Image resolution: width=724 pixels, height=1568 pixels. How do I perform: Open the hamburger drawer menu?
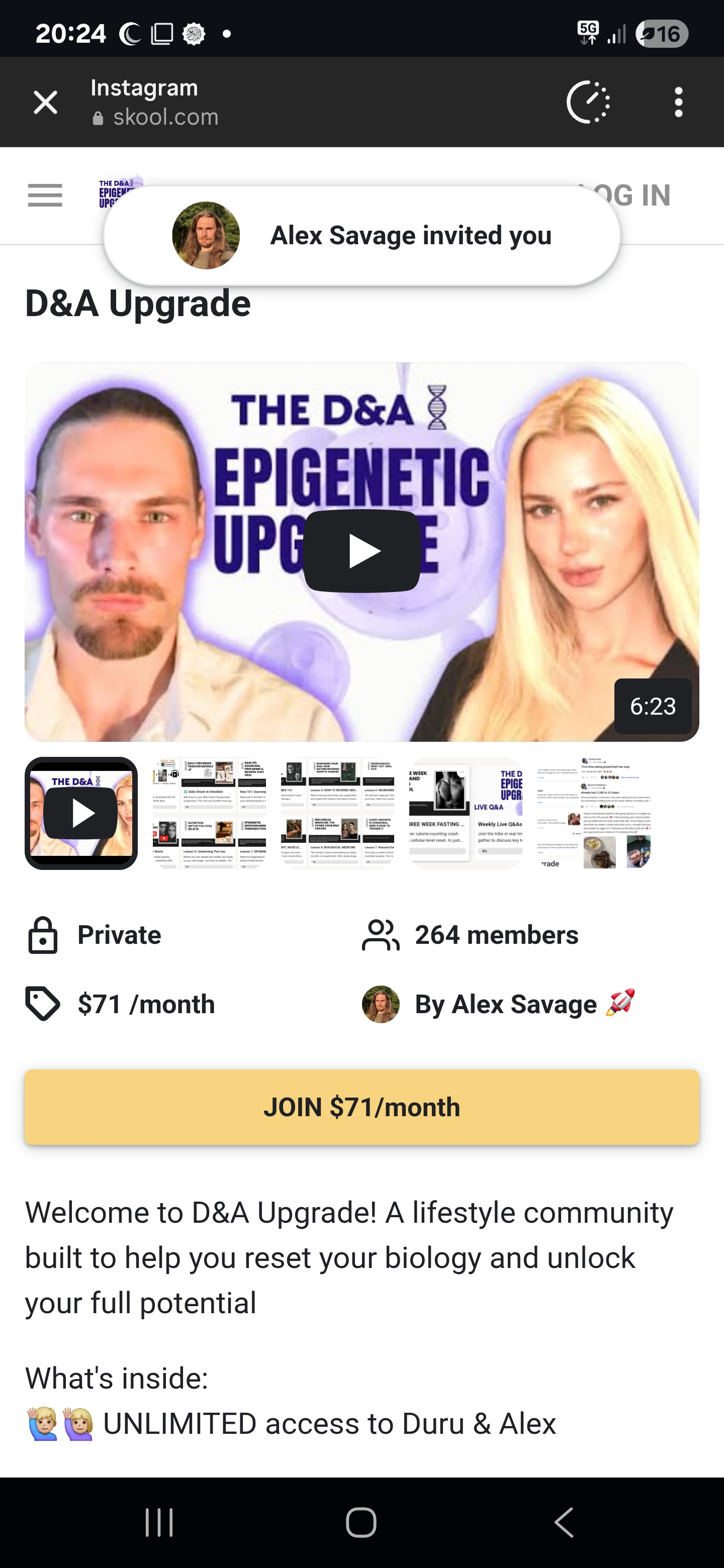click(45, 195)
